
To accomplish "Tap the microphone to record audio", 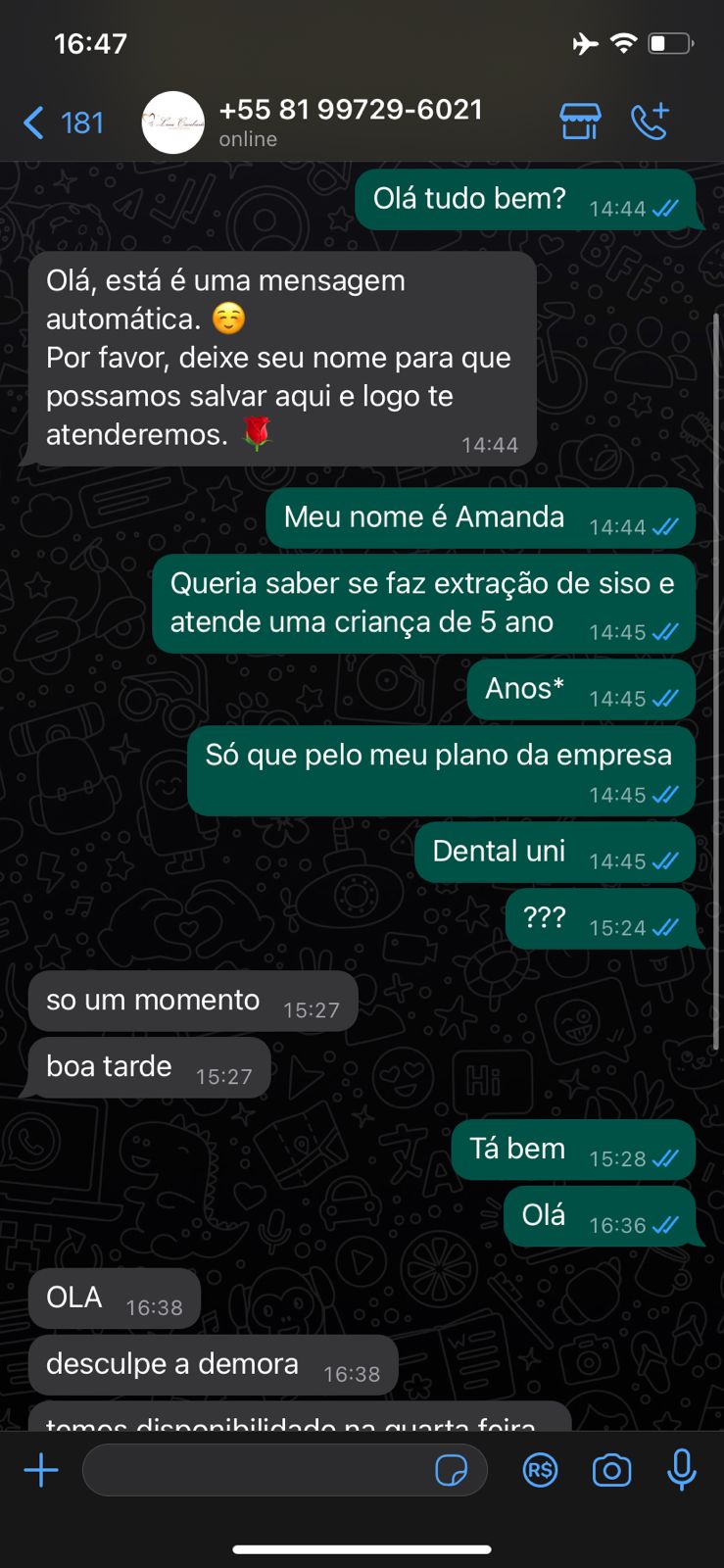I will point(681,1470).
